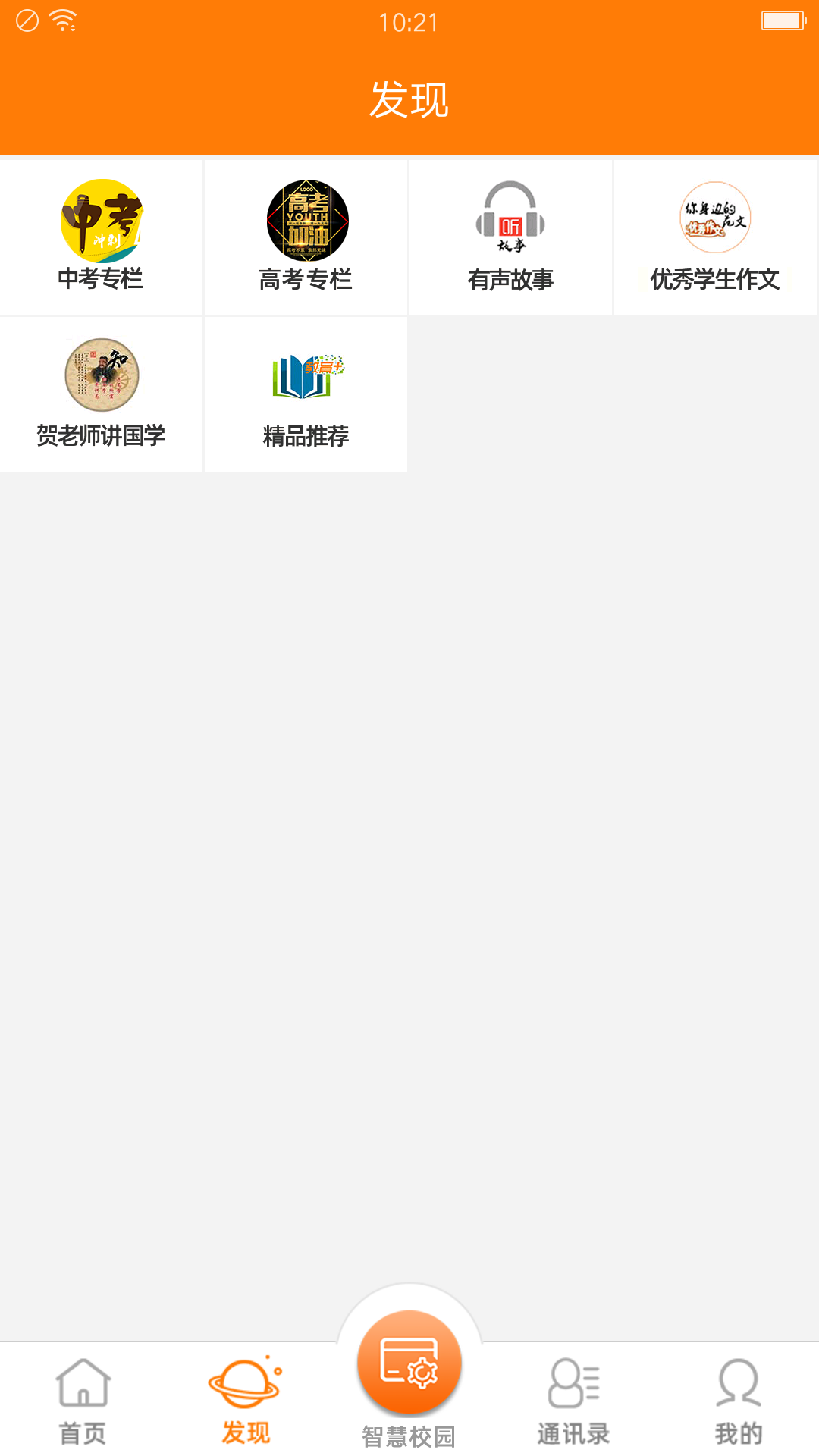Open 优秀学生作文 essays

pos(714,237)
